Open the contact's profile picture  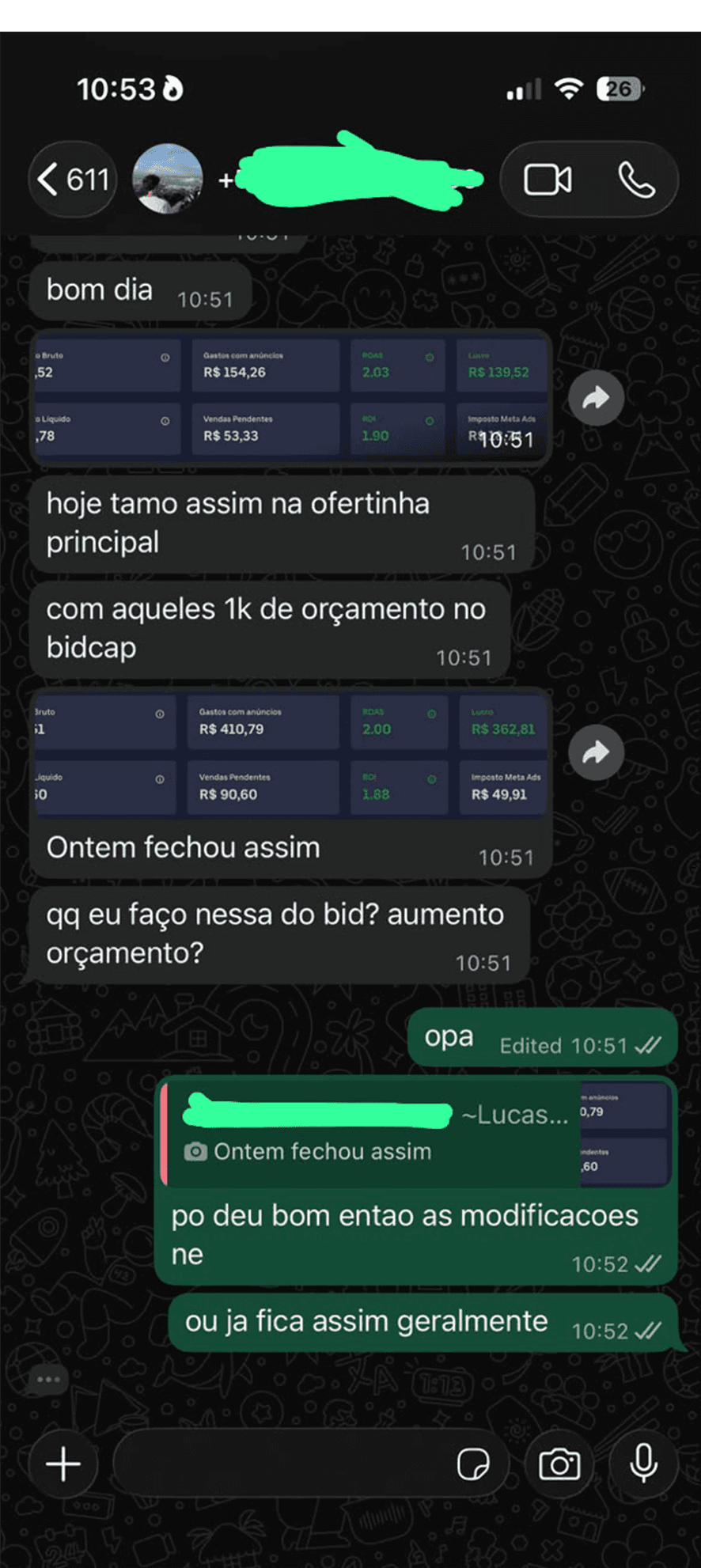[x=167, y=179]
